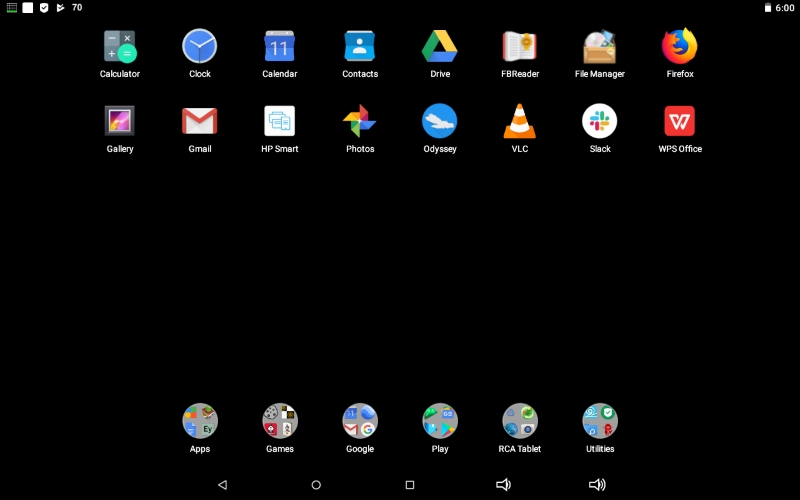Open Google Photos
The image size is (800, 500).
tap(360, 122)
